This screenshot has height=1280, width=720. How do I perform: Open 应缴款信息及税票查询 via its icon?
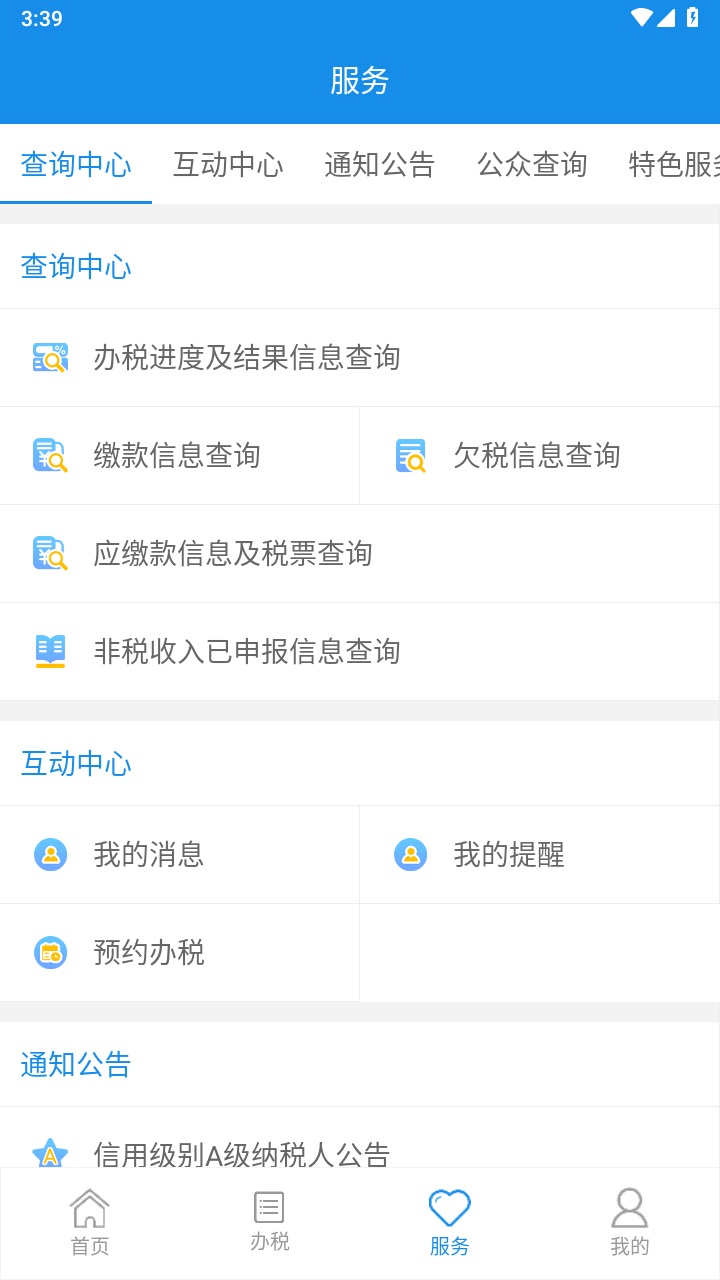[49, 553]
